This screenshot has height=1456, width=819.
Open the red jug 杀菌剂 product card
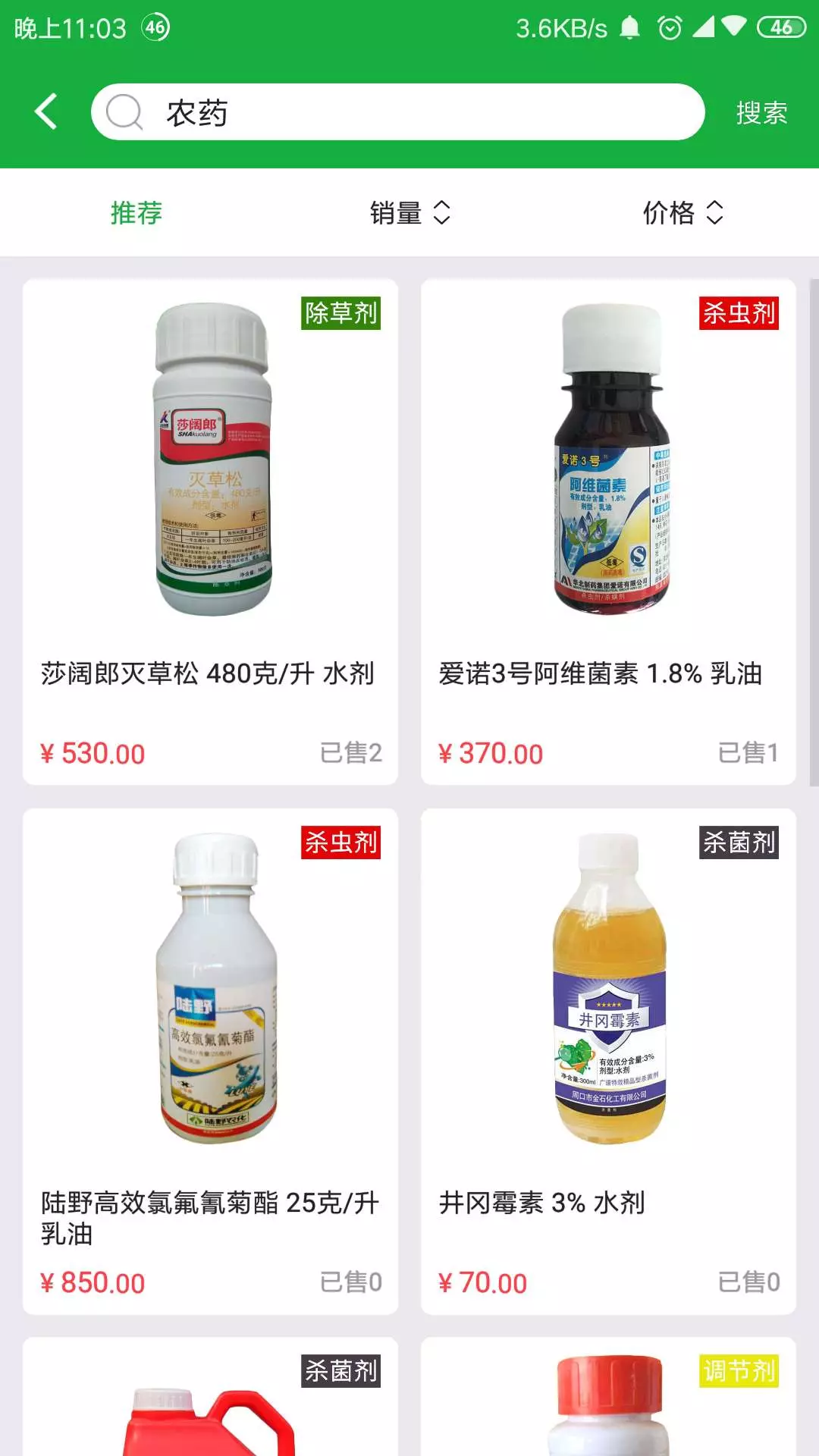click(210, 1397)
